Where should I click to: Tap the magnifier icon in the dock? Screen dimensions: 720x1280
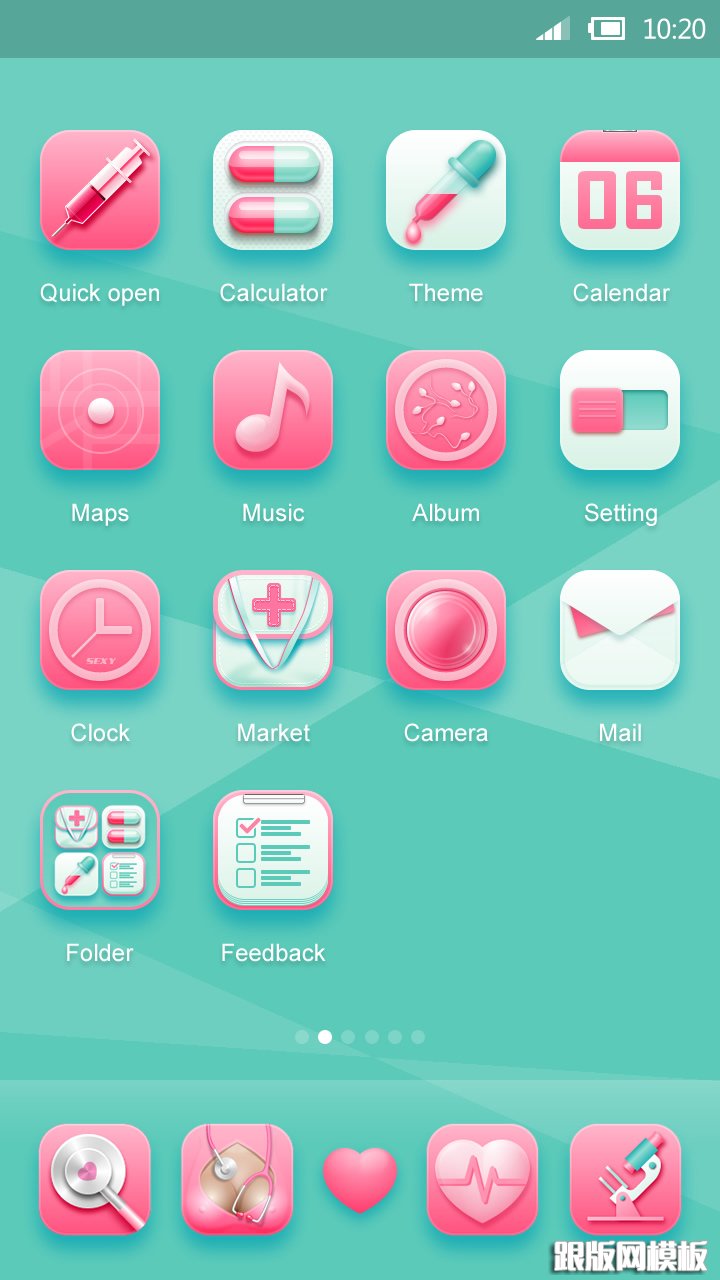point(95,1180)
